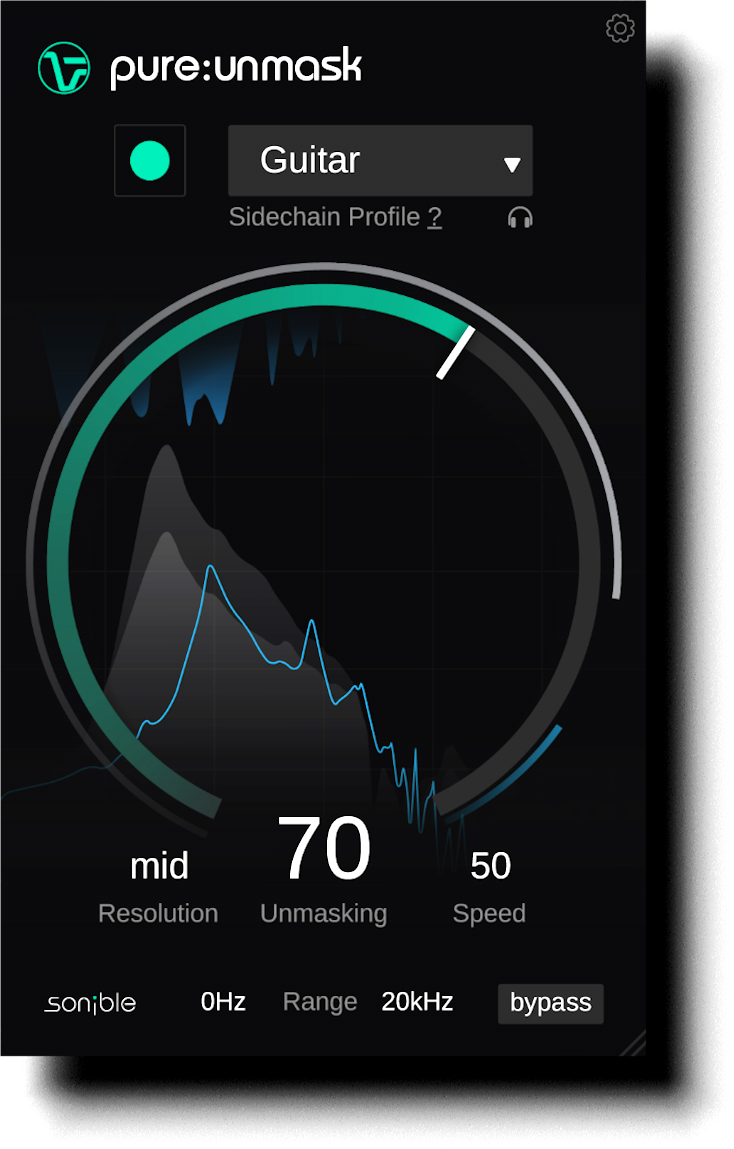
Task: Open the settings gear icon
Action: (x=620, y=28)
